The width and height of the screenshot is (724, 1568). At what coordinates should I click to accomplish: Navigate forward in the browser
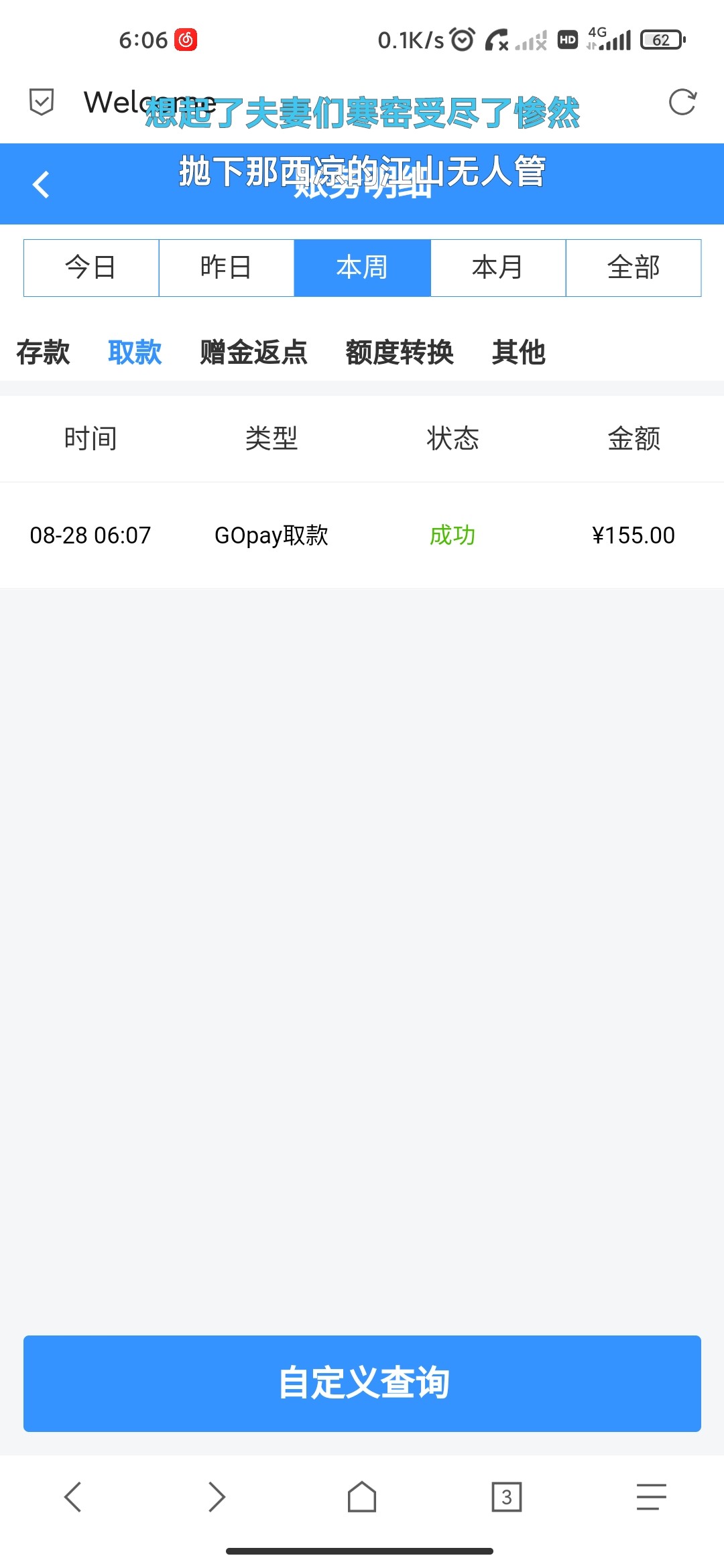click(x=217, y=1497)
